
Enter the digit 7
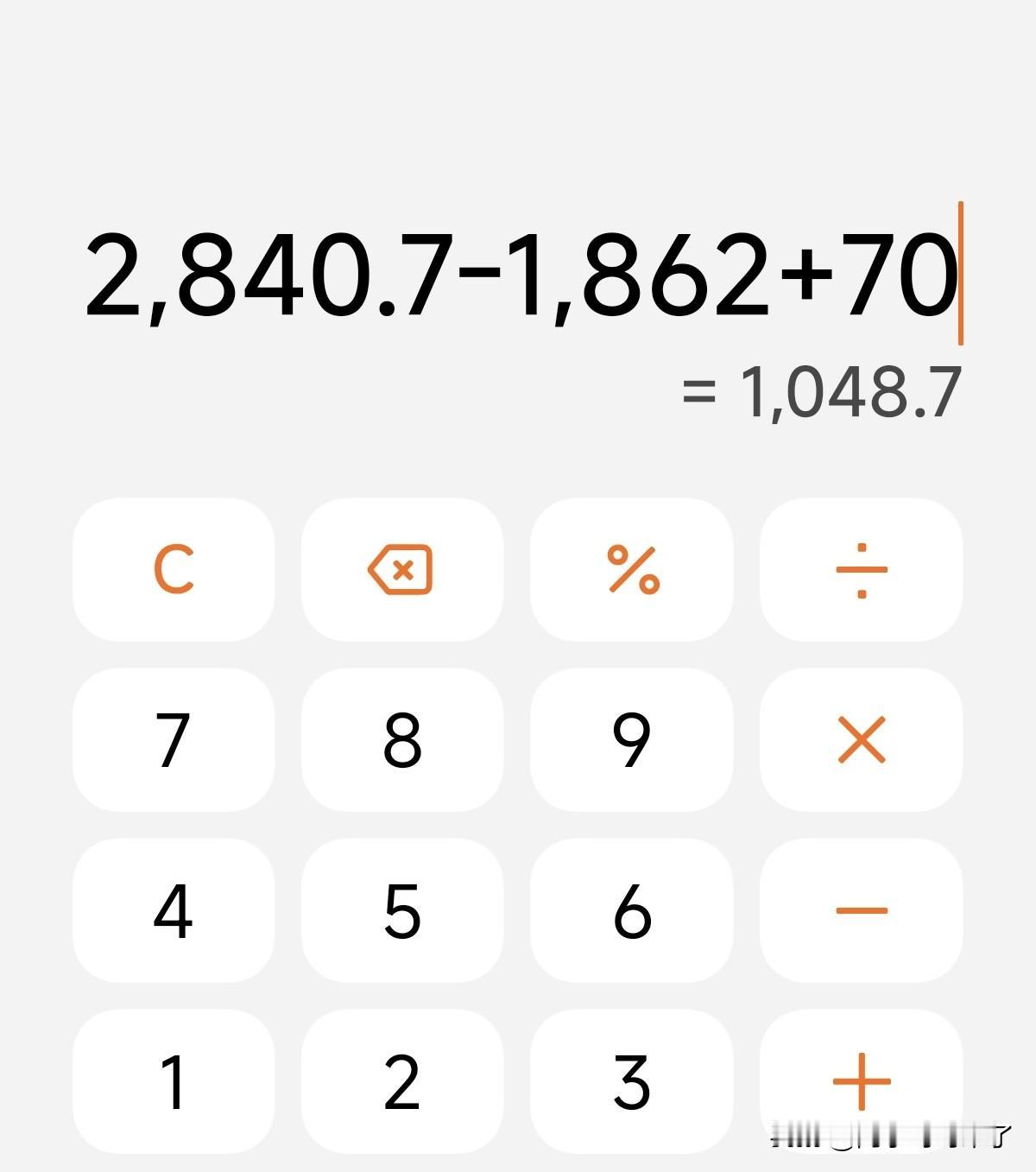tap(174, 740)
